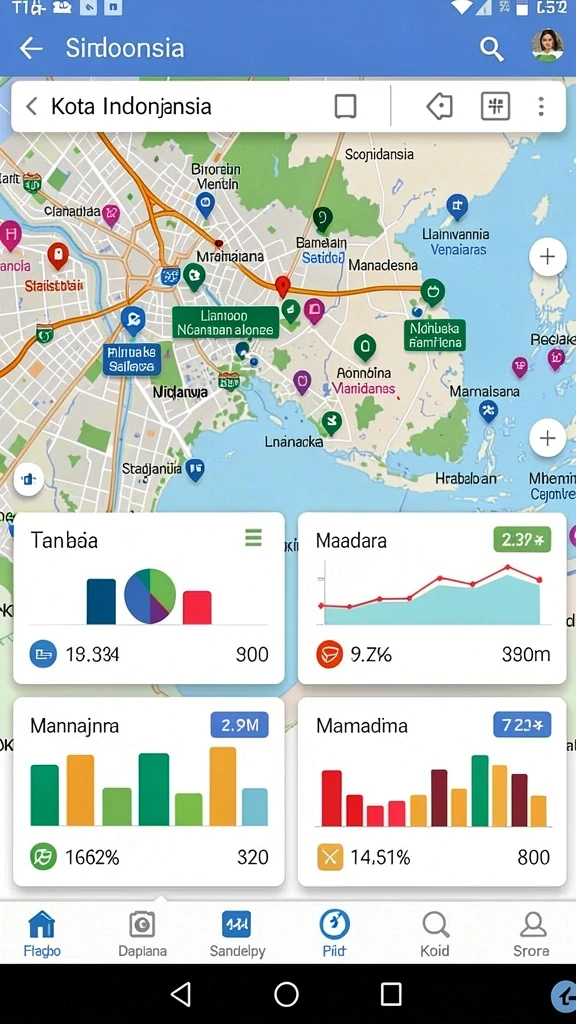The image size is (576, 1024).
Task: Open search from the app bar
Action: (x=491, y=48)
